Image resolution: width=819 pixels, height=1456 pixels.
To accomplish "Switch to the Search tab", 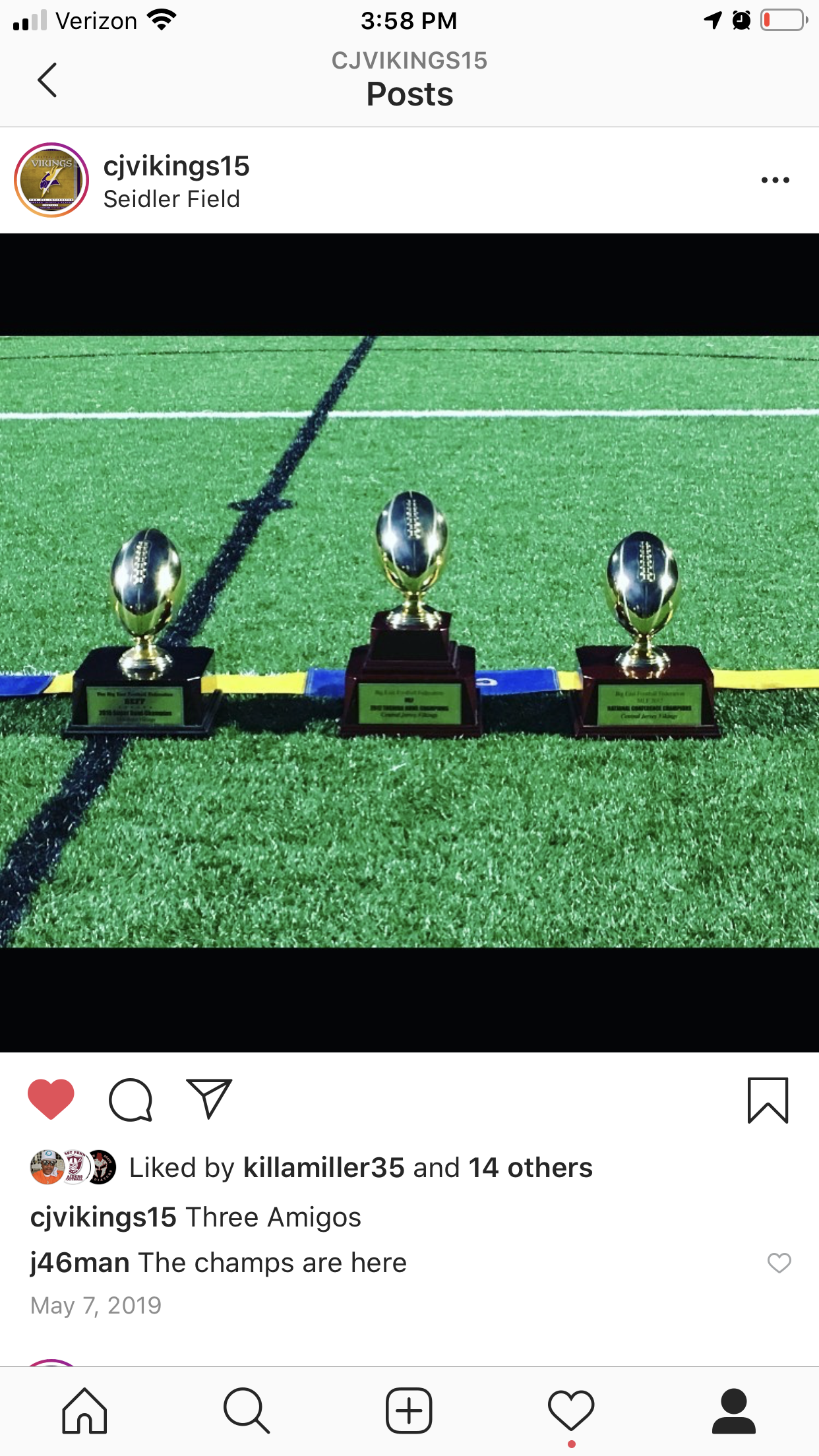I will pyautogui.click(x=247, y=1410).
